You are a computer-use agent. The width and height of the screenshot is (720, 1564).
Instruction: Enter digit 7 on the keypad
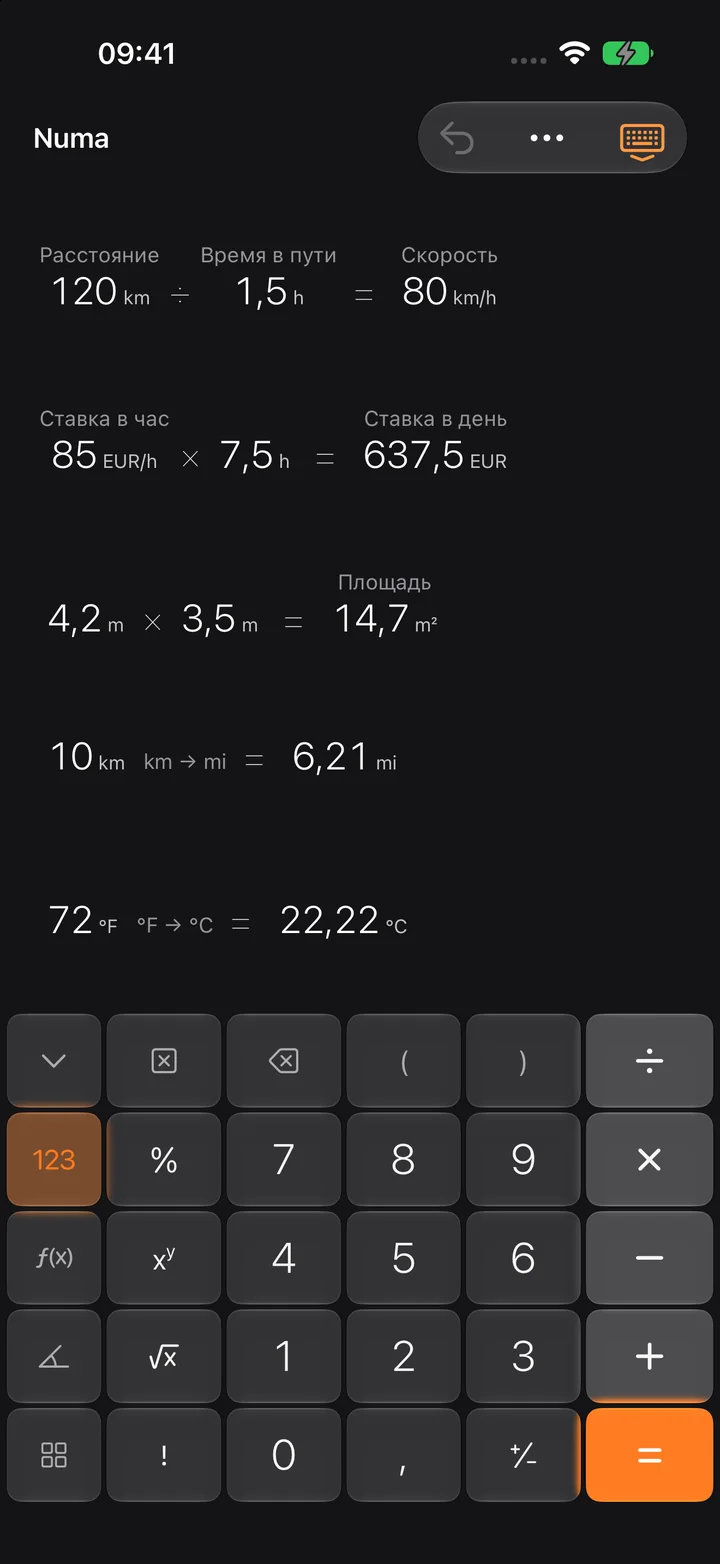(x=284, y=1160)
